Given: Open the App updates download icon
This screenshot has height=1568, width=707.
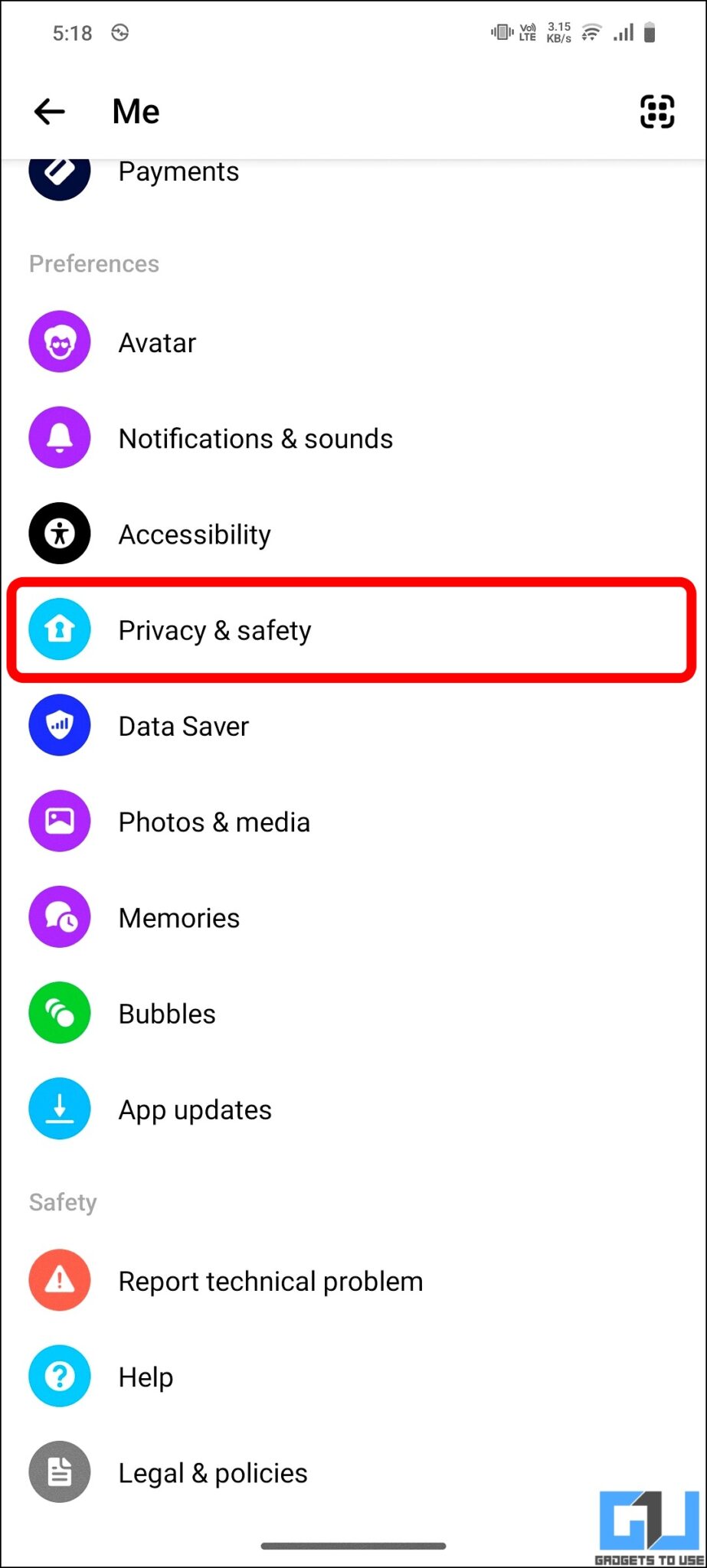Looking at the screenshot, I should pos(60,1109).
